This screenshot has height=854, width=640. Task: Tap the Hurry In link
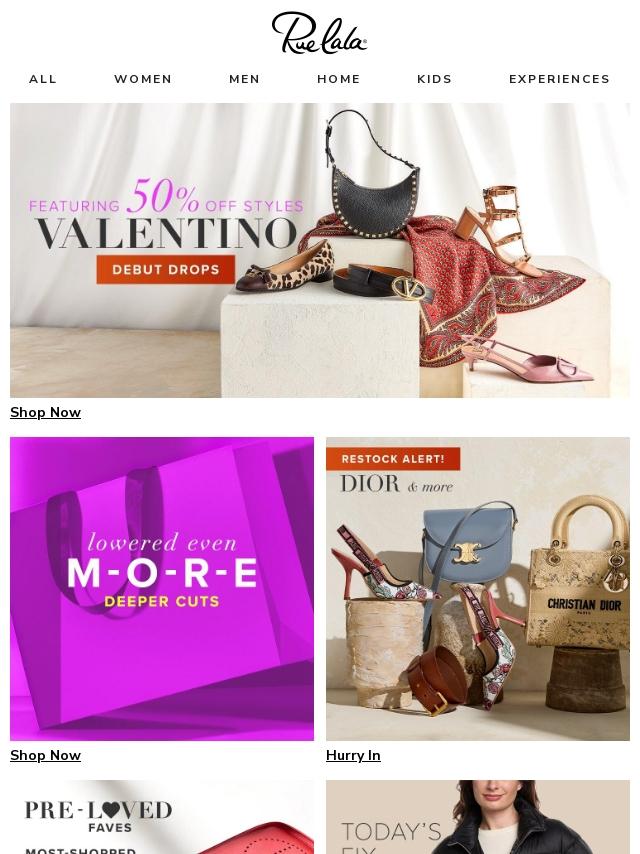click(x=353, y=755)
